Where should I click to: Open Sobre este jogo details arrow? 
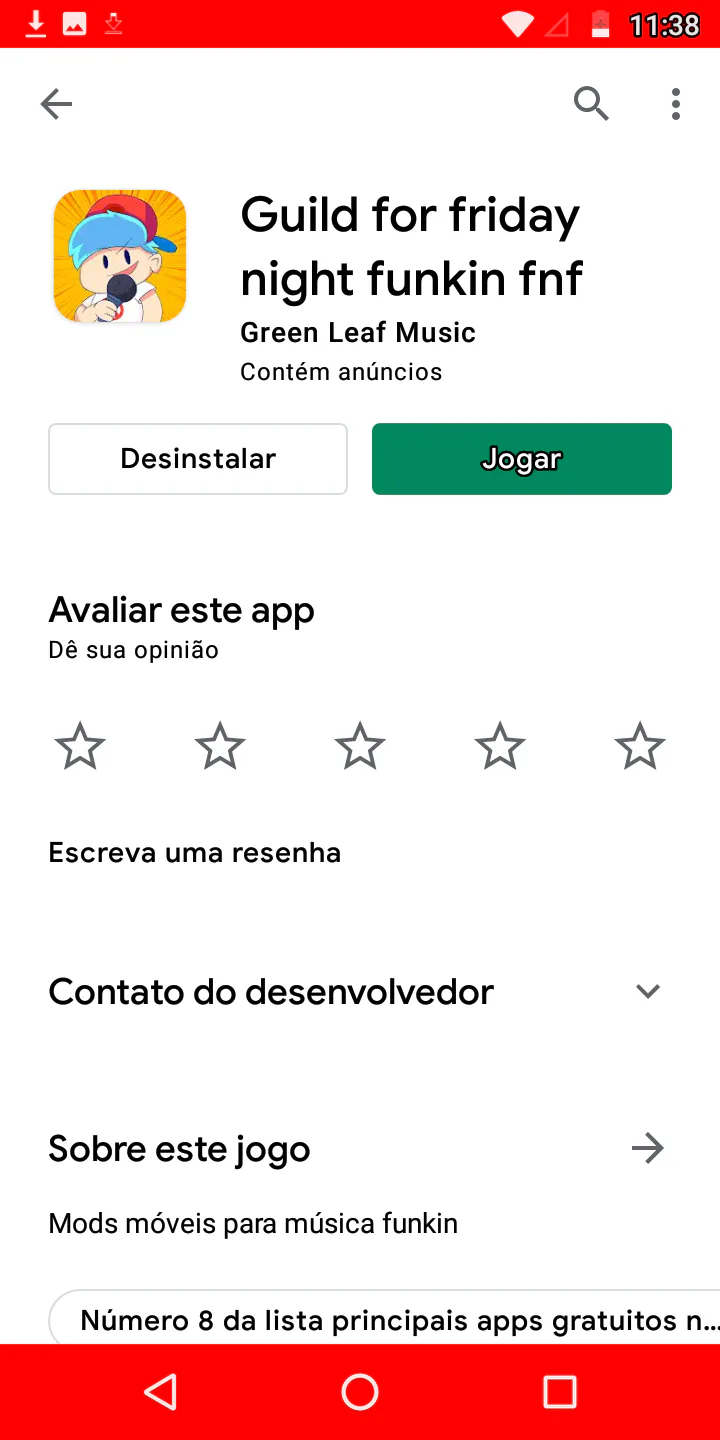coord(648,1149)
